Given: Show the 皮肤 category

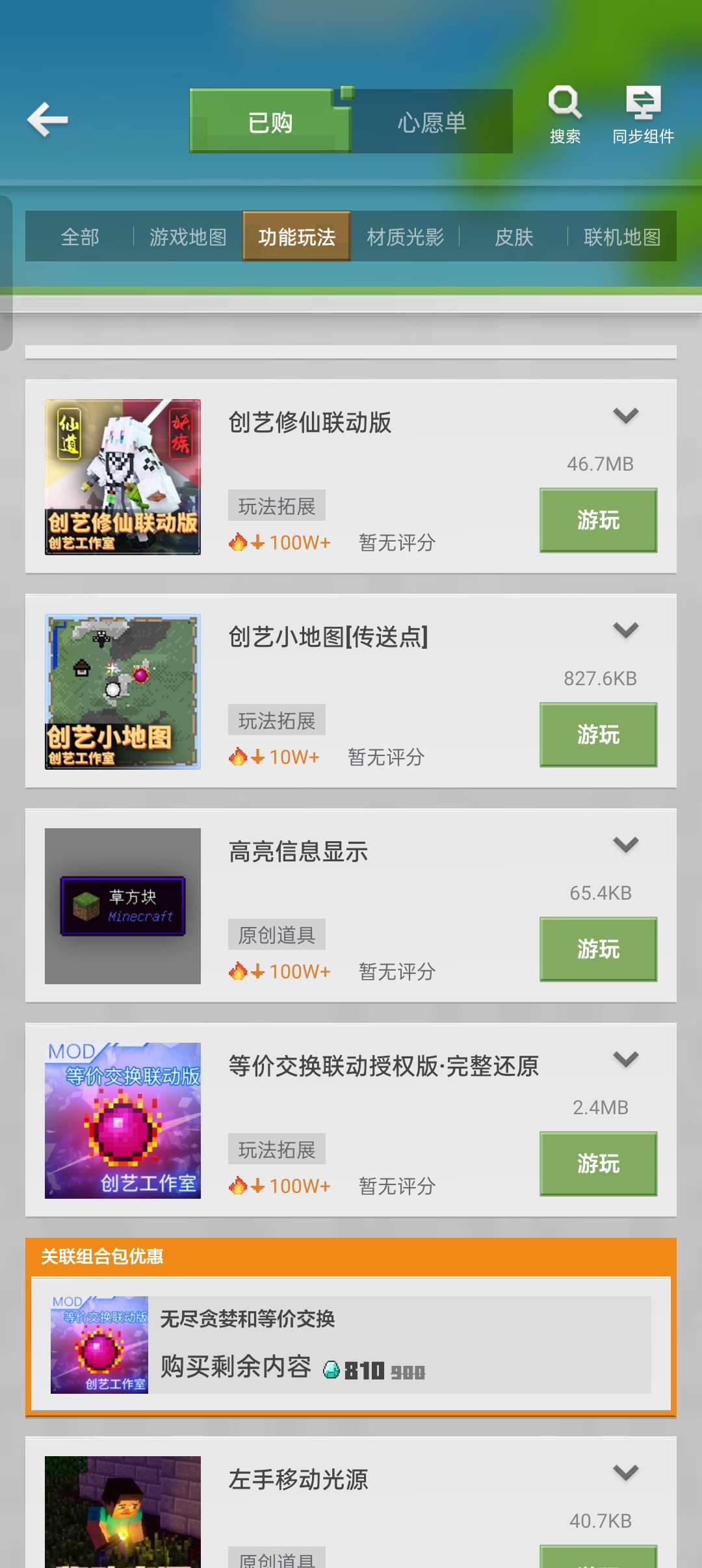Looking at the screenshot, I should click(x=513, y=237).
